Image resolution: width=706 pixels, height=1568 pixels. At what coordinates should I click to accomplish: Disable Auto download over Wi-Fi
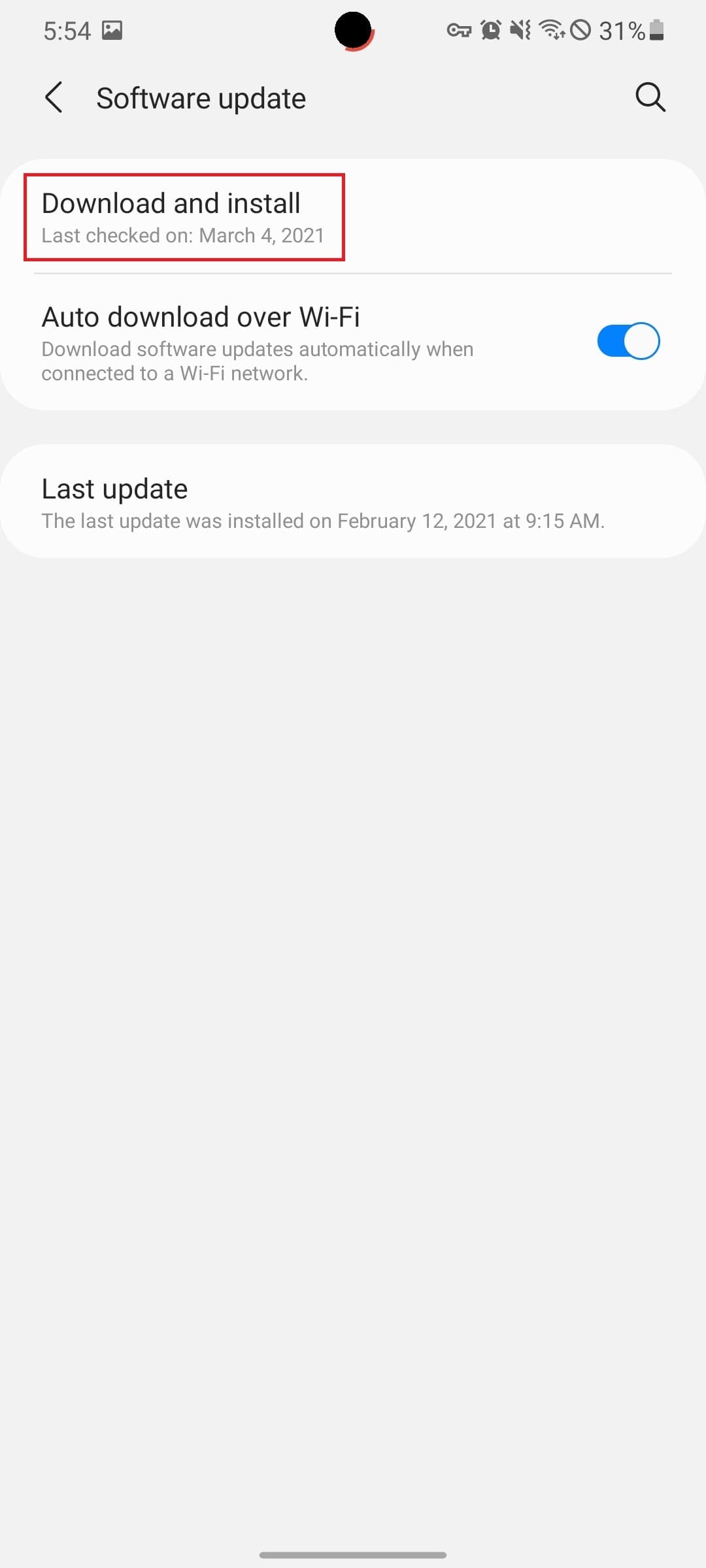628,341
